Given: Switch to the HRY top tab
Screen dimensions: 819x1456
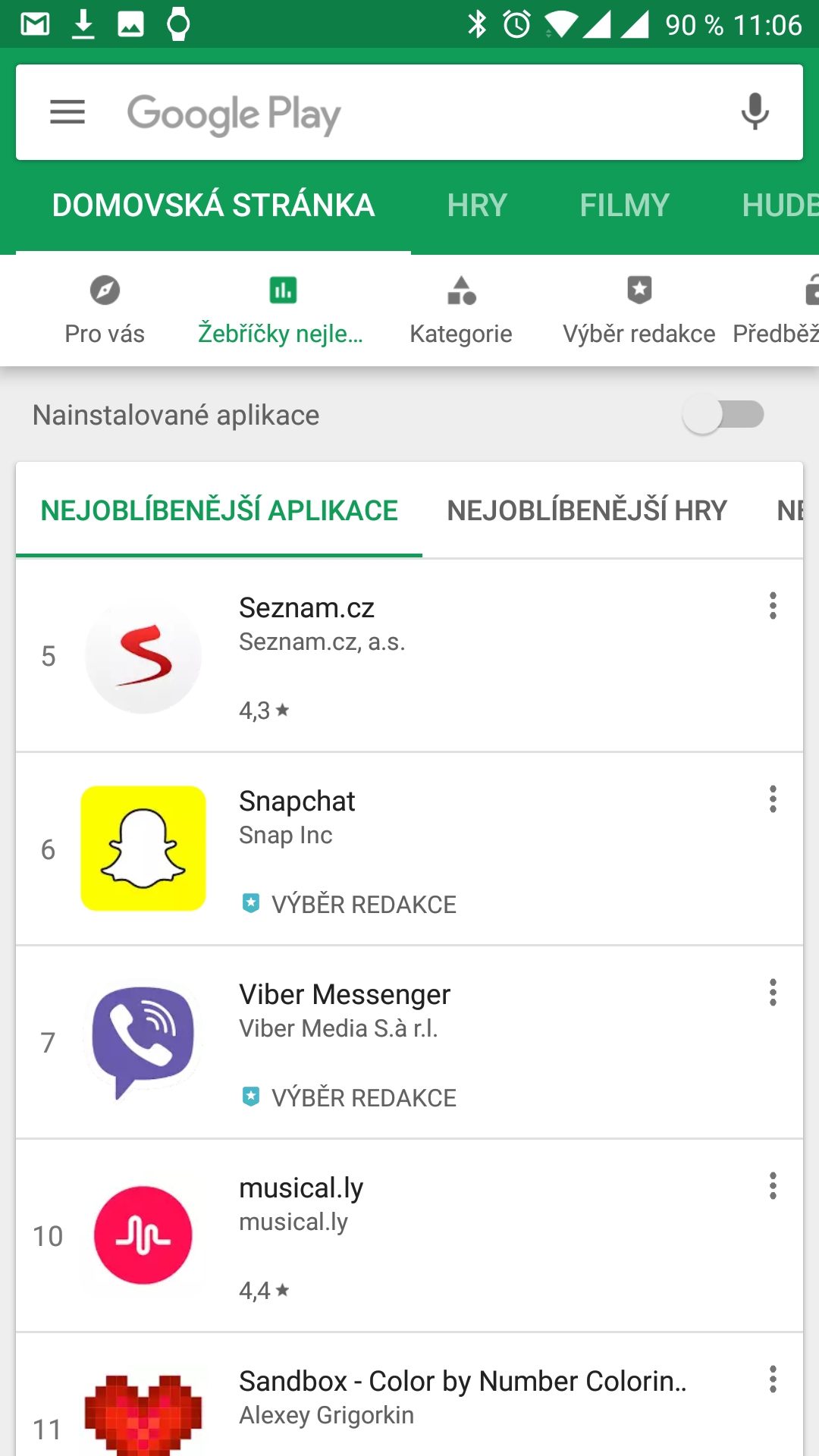Looking at the screenshot, I should [x=477, y=206].
